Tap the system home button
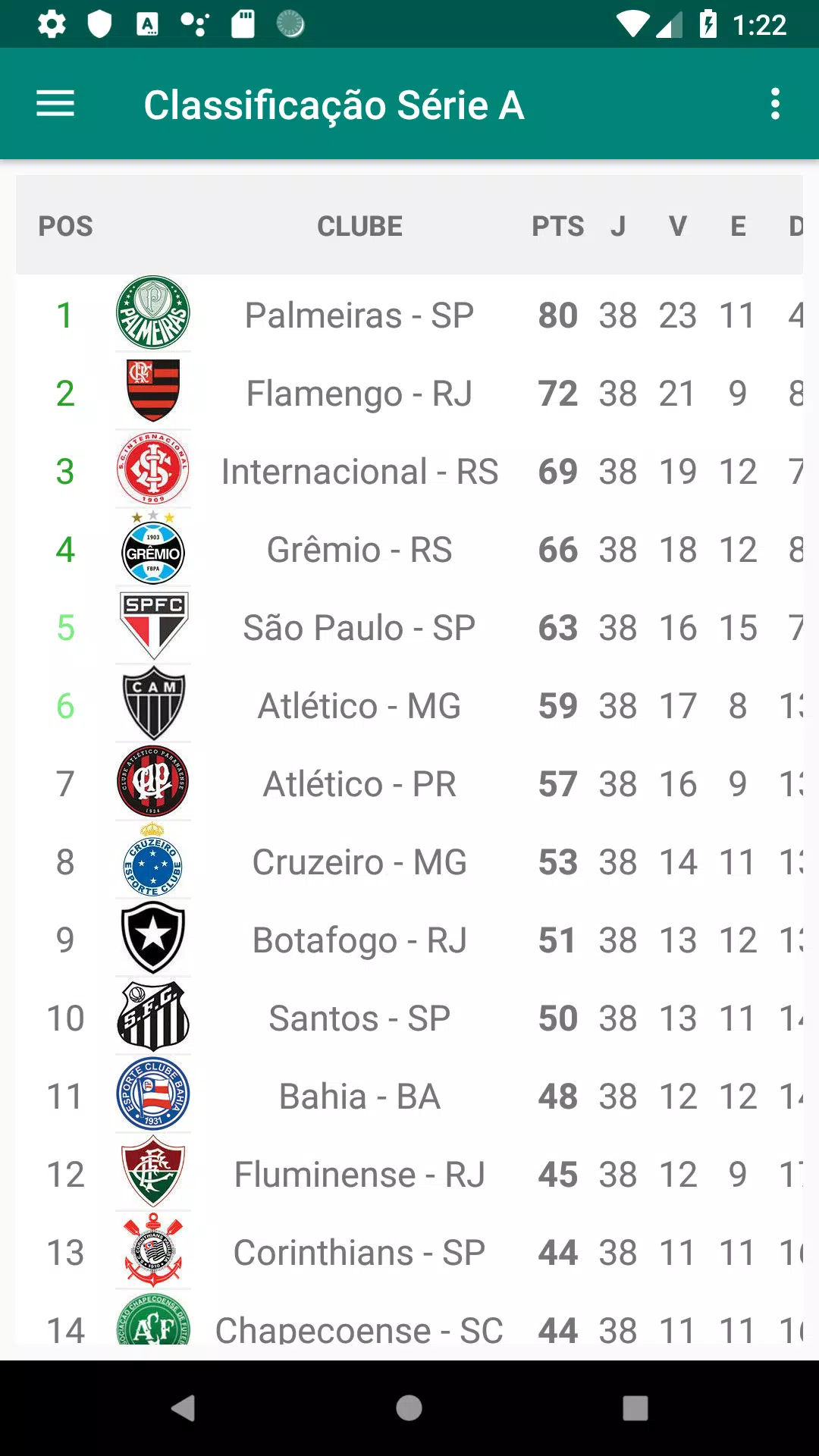Screen dimensions: 819x1456 409,1408
